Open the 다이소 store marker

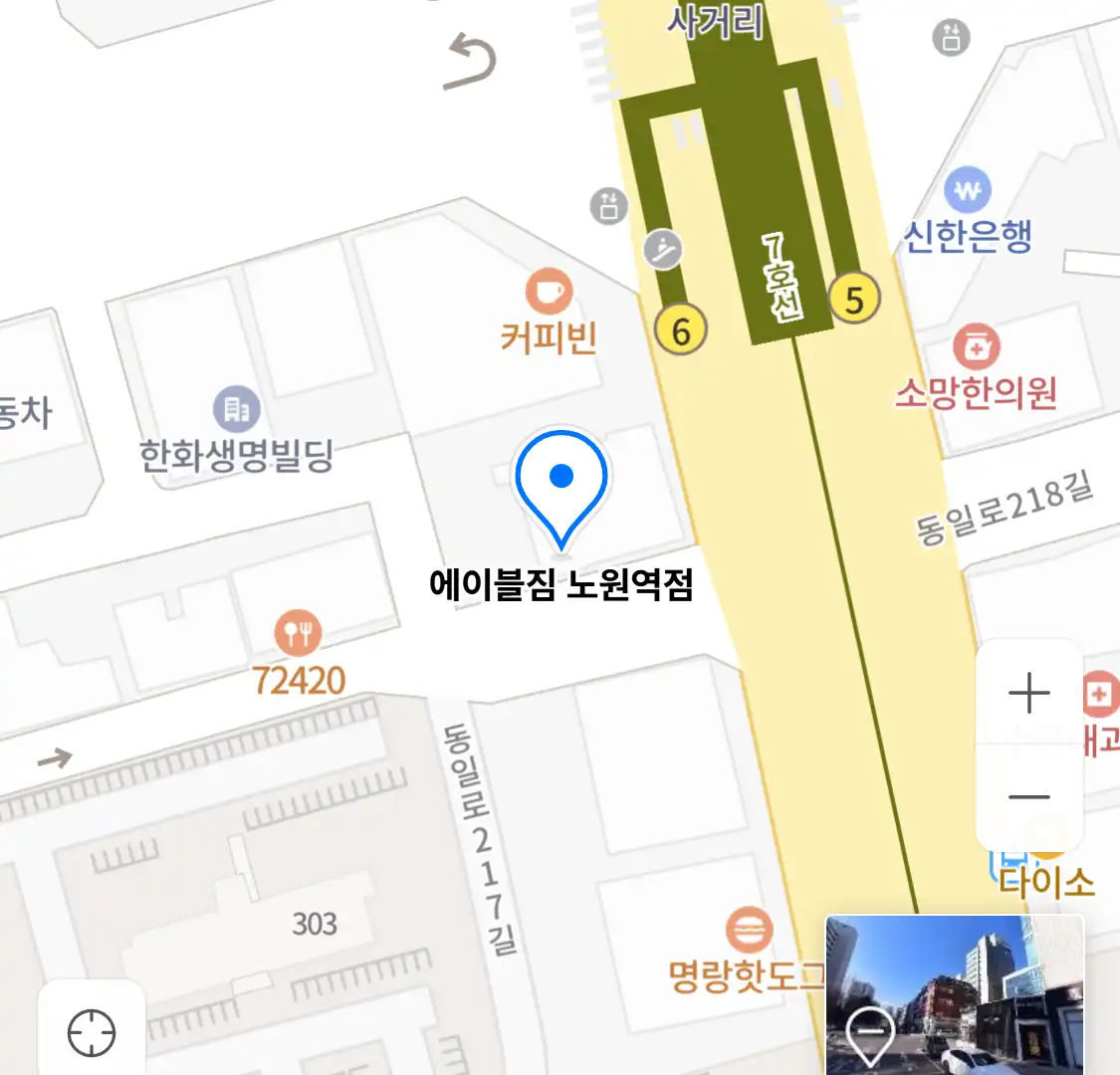(1045, 879)
